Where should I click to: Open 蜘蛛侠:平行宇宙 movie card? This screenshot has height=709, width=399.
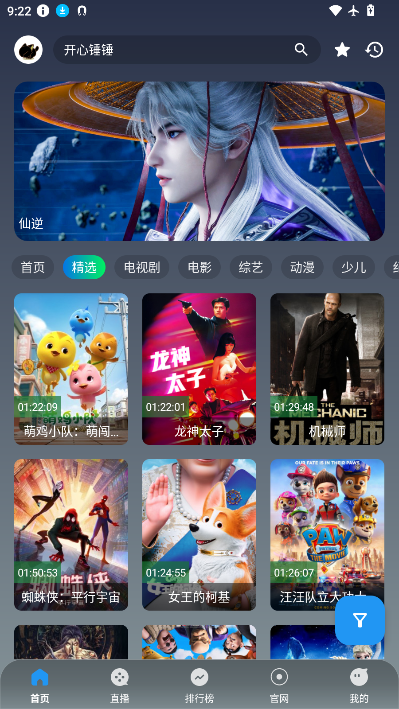tap(71, 535)
